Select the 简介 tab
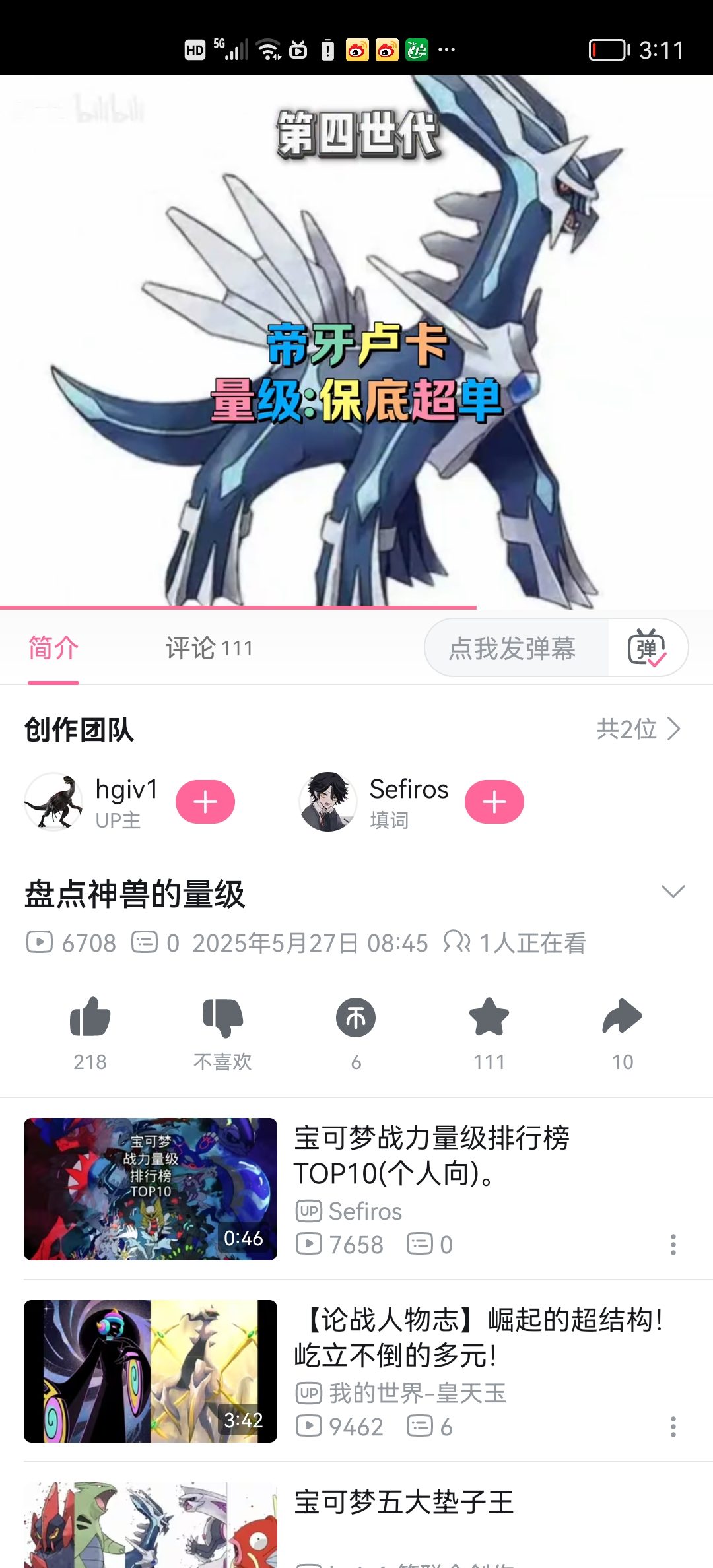 click(x=53, y=648)
